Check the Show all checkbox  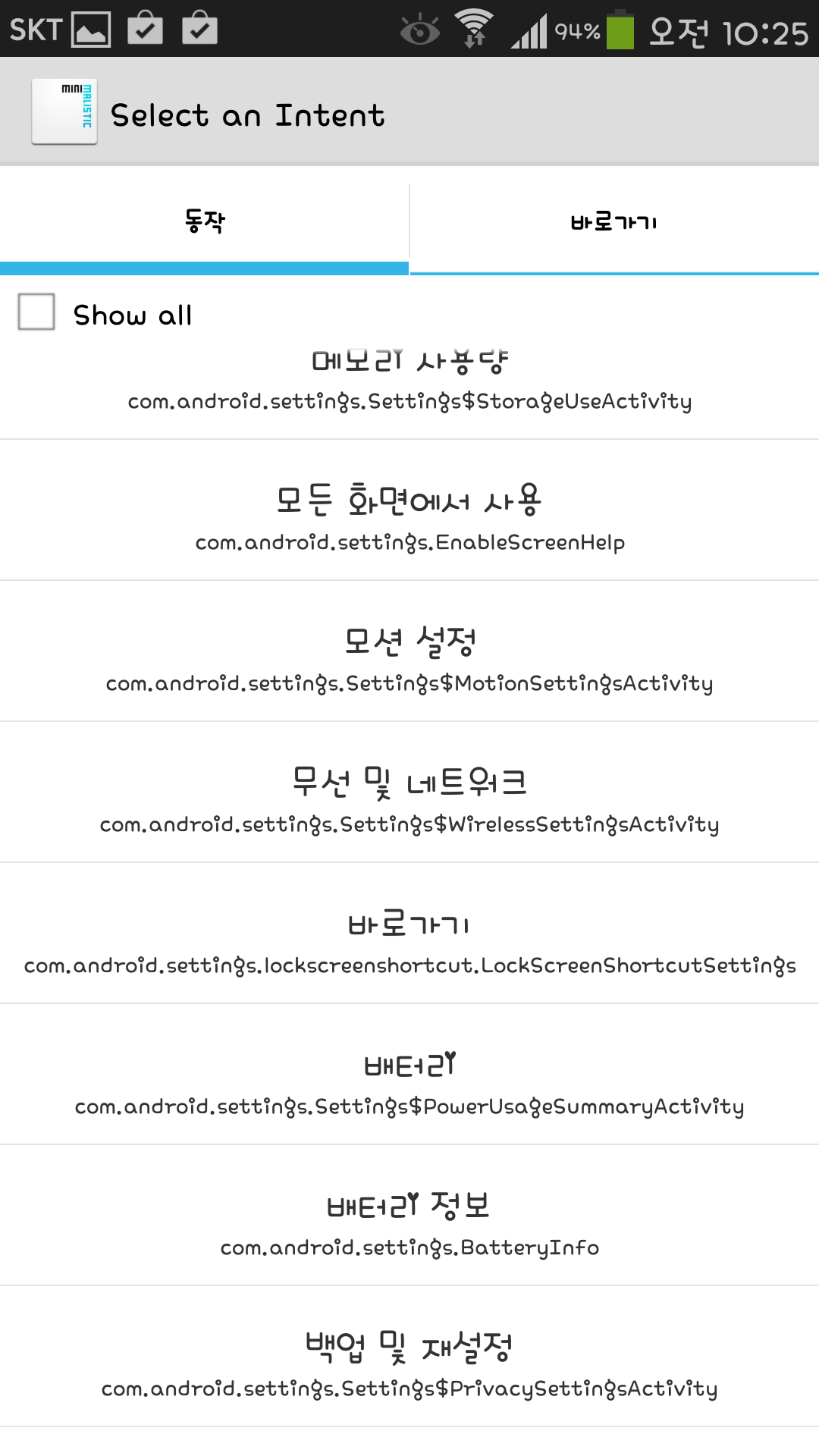(x=36, y=312)
